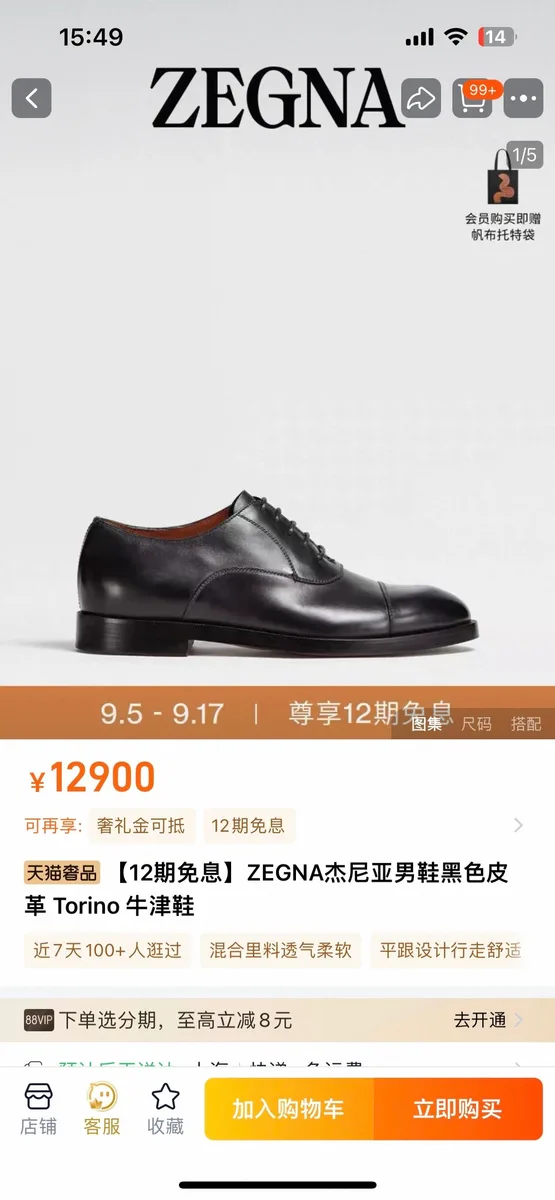Tap 加入购物车 to add to cart
Image resolution: width=555 pixels, height=1200 pixels.
pyautogui.click(x=289, y=1109)
